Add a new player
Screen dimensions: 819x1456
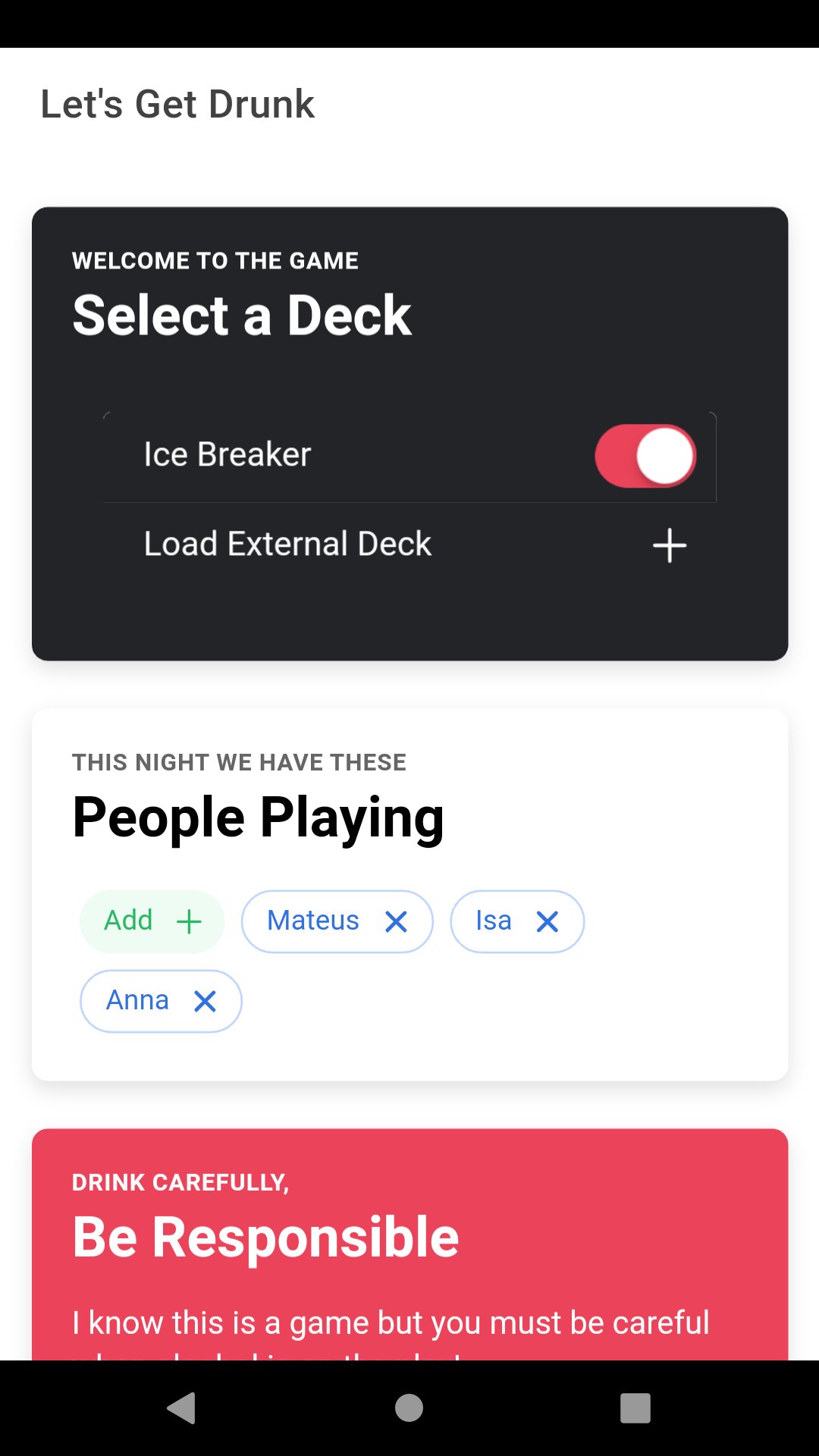point(152,921)
